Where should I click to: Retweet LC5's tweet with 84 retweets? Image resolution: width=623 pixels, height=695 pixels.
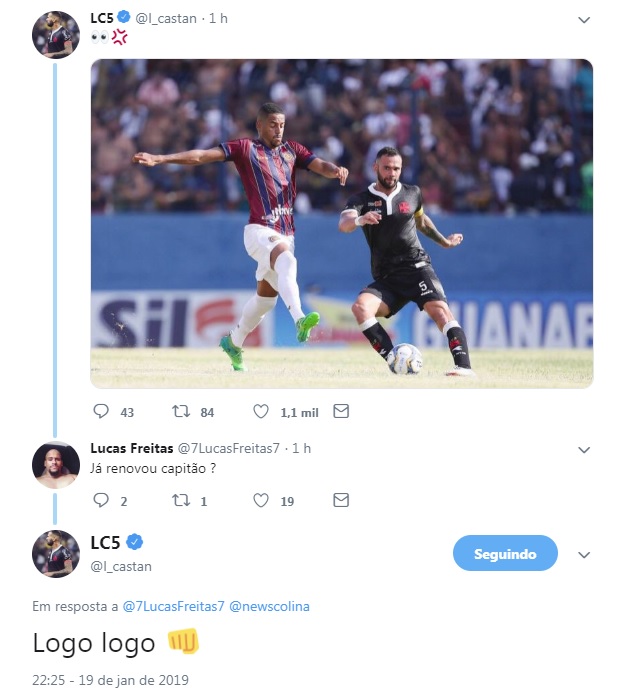[181, 411]
